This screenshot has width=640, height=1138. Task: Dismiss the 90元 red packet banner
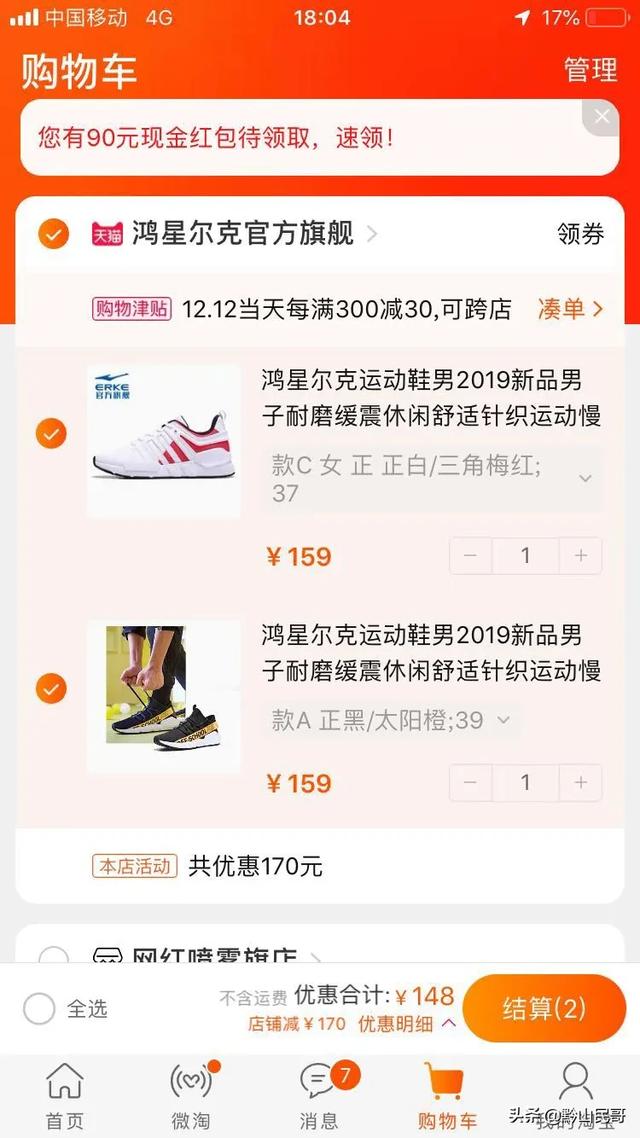coord(601,117)
